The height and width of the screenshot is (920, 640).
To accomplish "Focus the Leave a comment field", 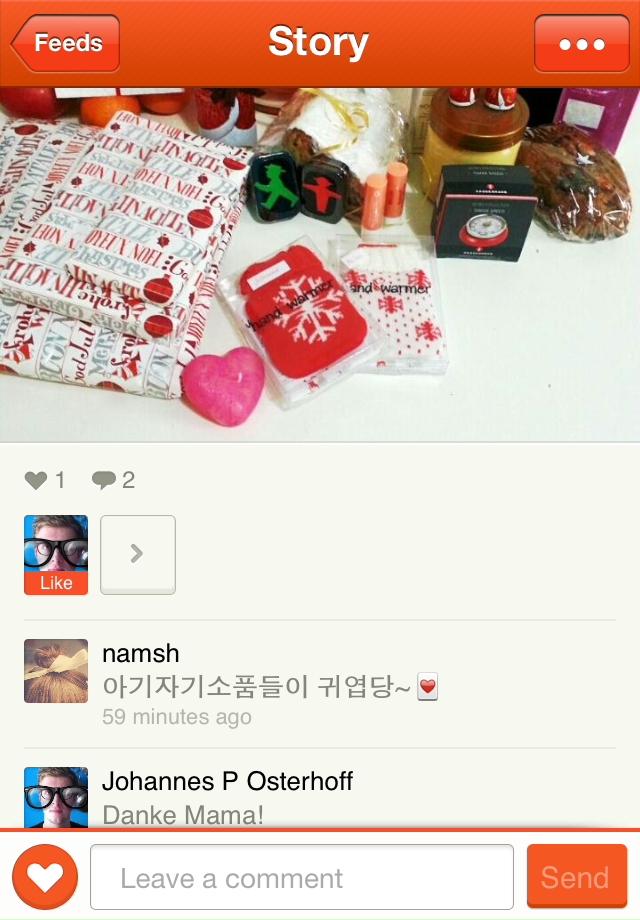I will 301,877.
